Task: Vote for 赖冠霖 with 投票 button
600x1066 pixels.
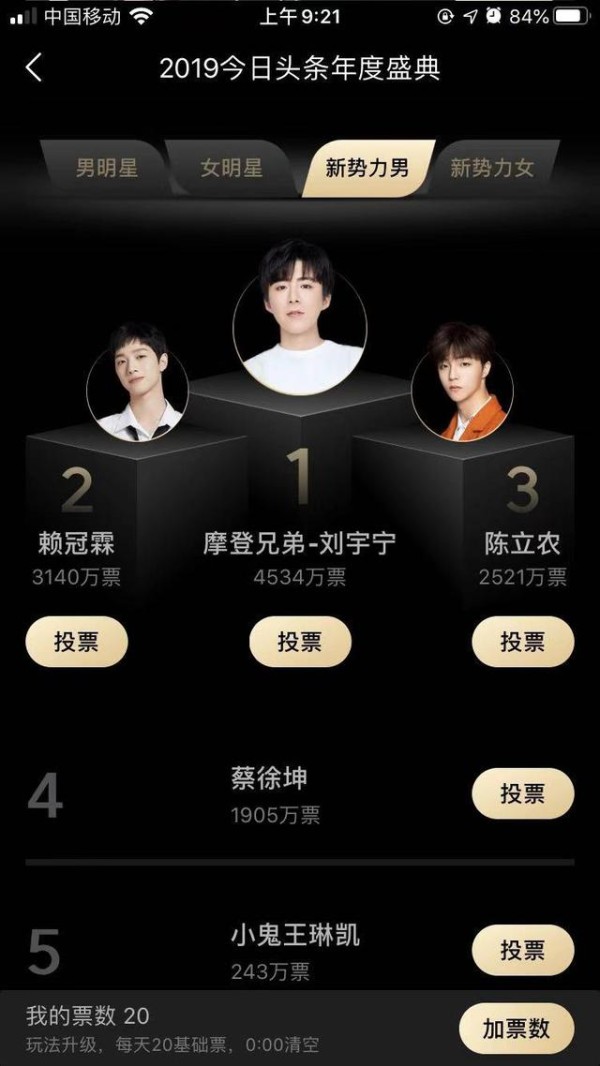Action: pyautogui.click(x=77, y=641)
